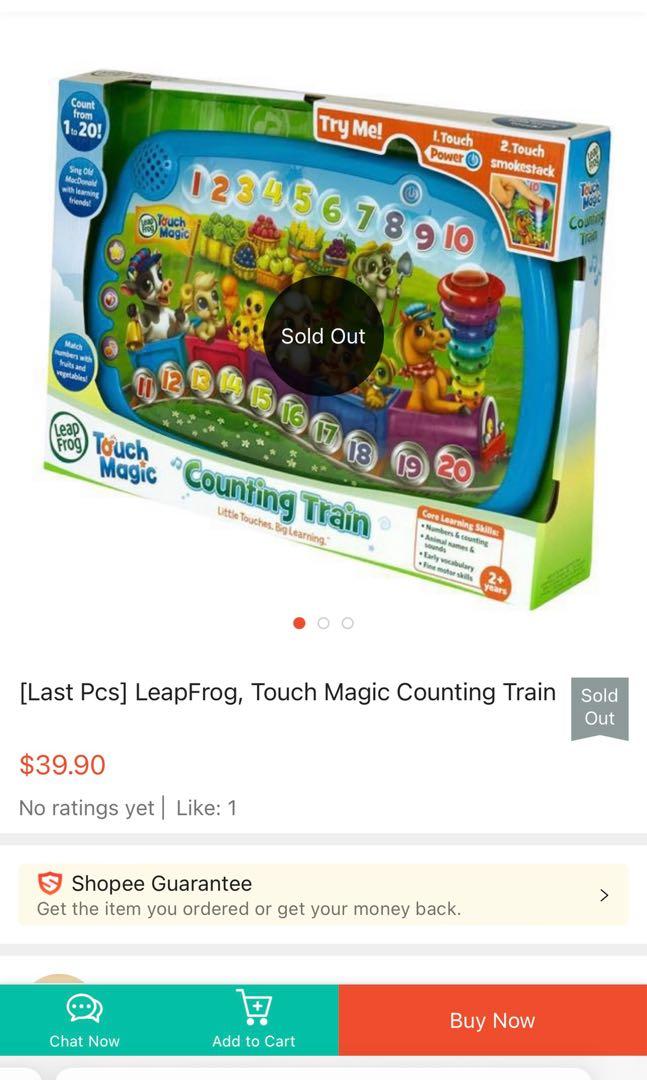Viewport: 647px width, 1080px height.
Task: Jump to second image indicator dot
Action: point(323,623)
